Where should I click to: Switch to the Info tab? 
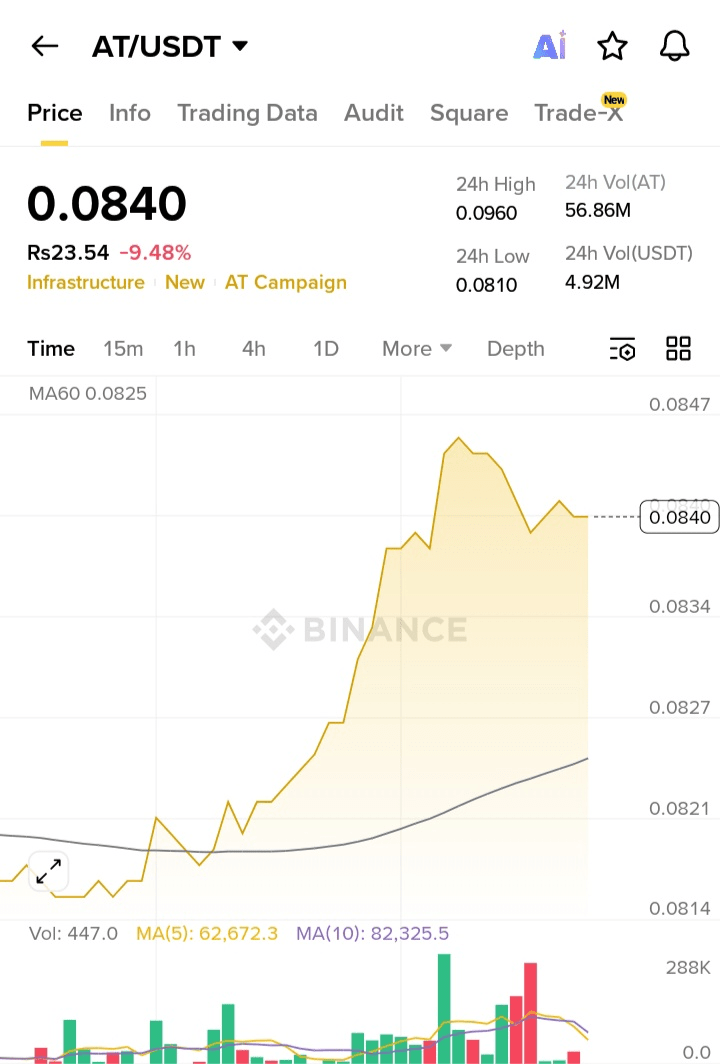[x=130, y=113]
